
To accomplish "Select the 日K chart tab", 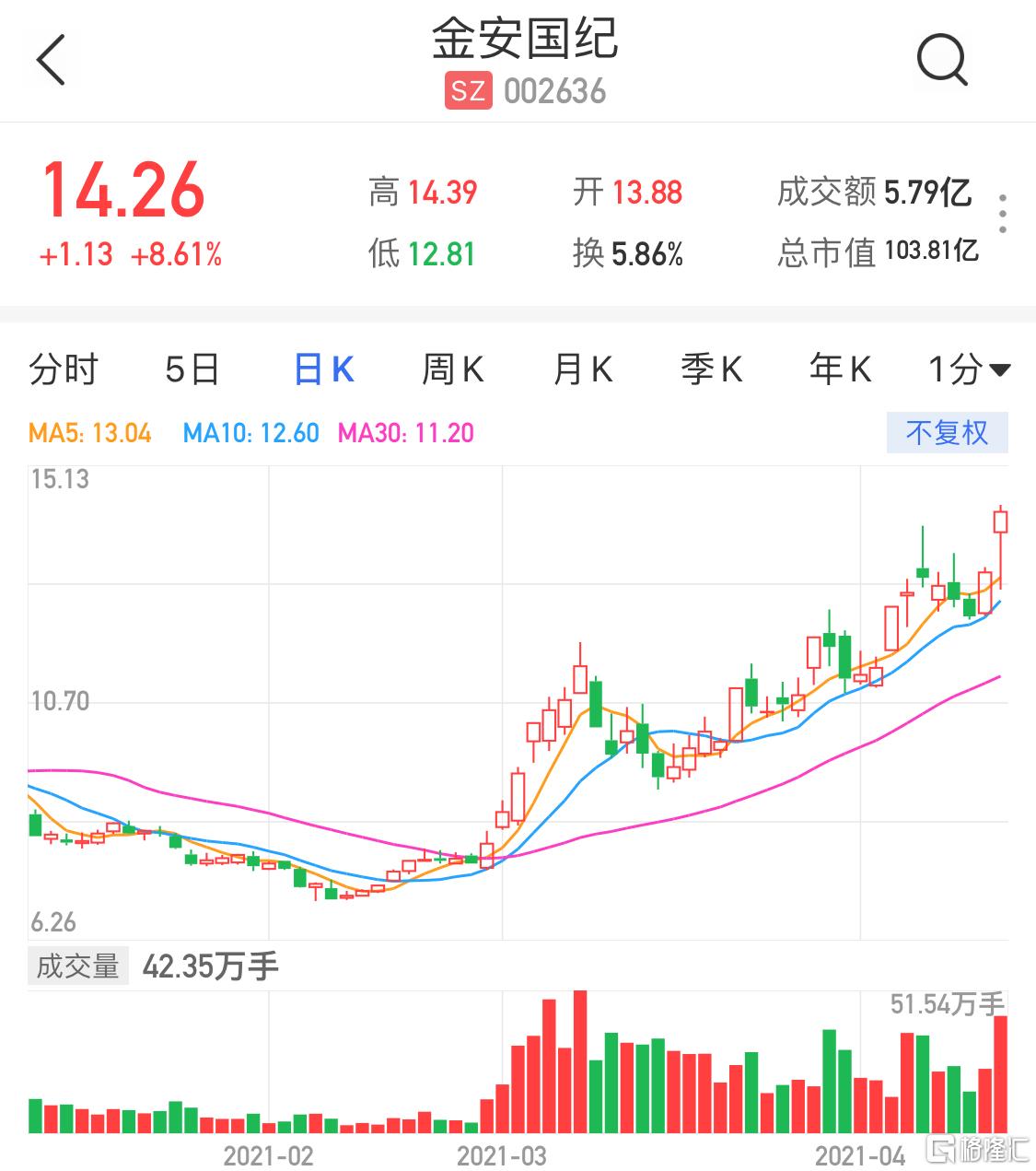I will 323,369.
